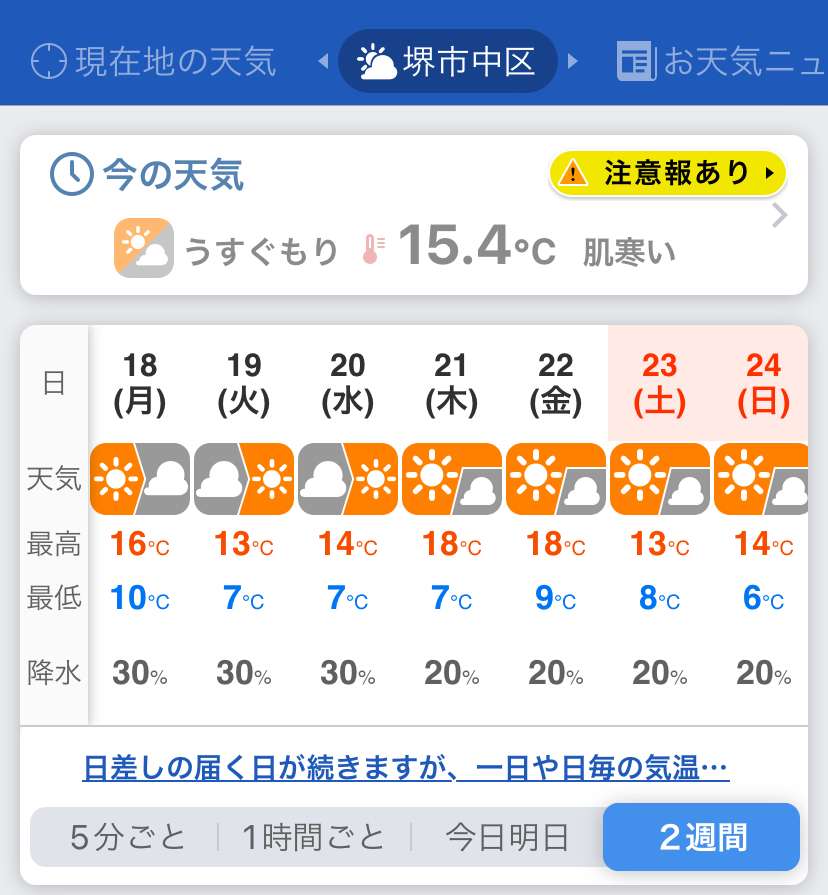Screen dimensions: 828x895
Task: Select the highlighted 堺市中区 location toggle
Action: click(447, 60)
